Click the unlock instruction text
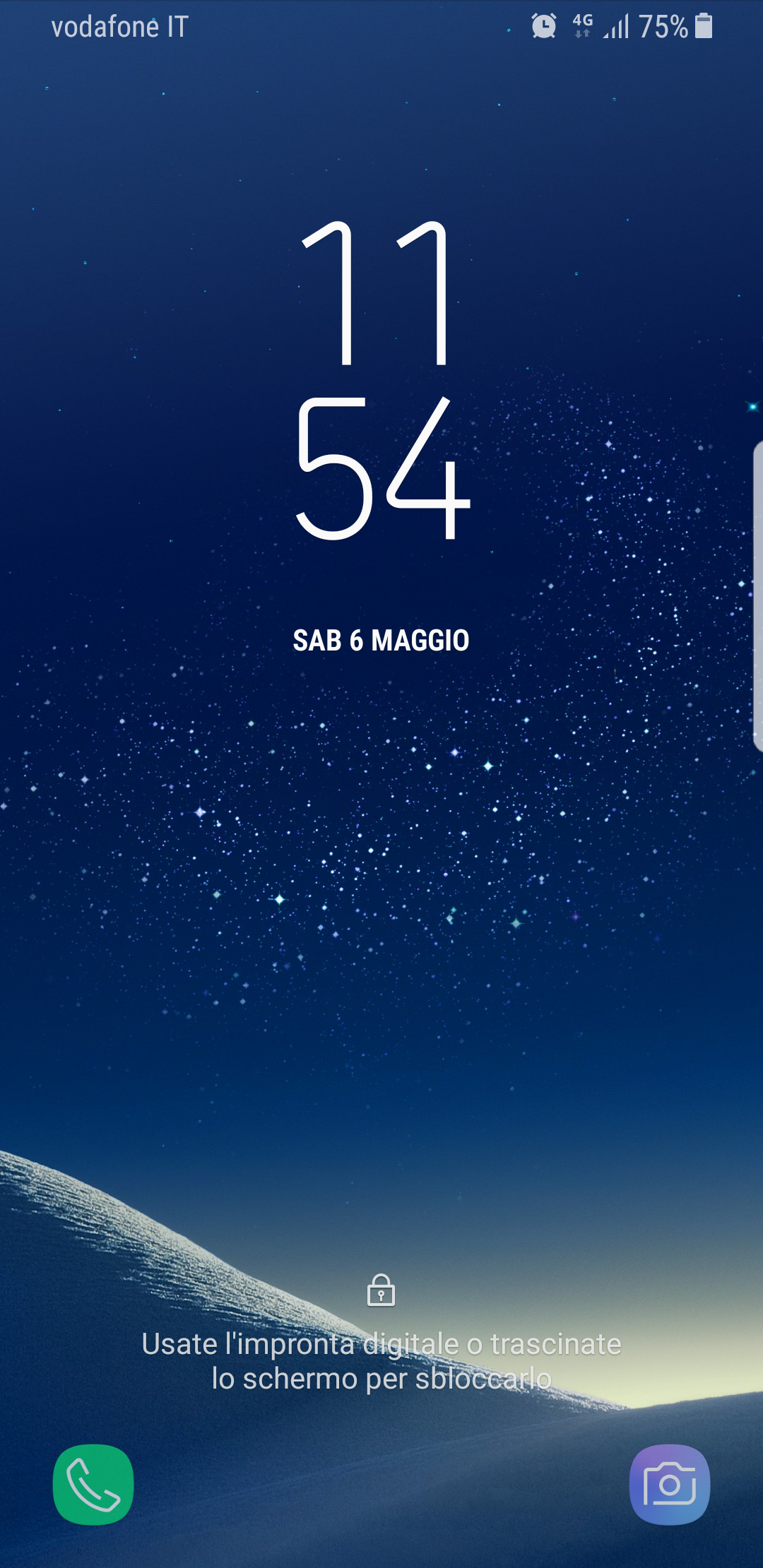This screenshot has height=1568, width=763. (381, 1361)
